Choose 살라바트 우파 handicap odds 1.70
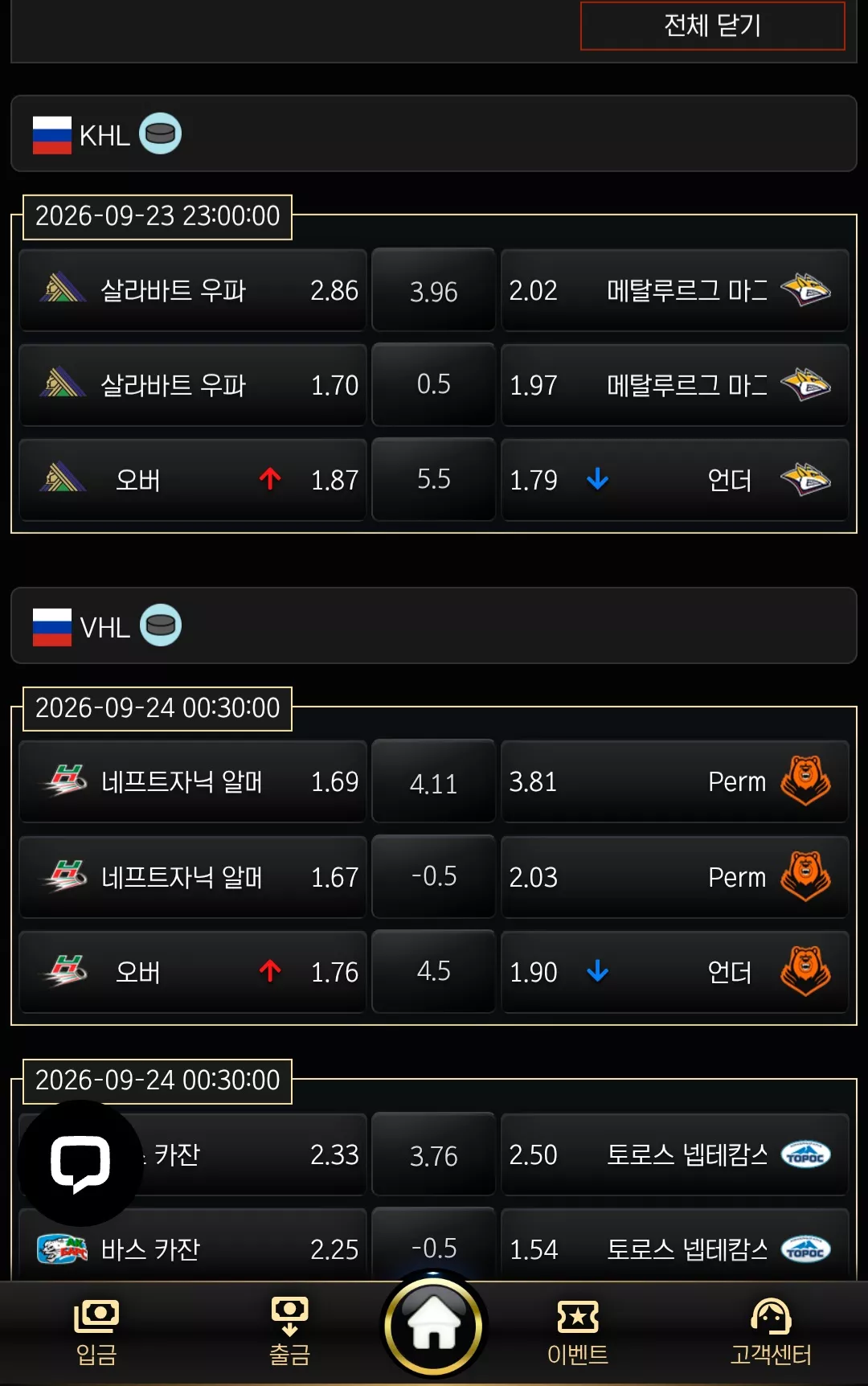 click(x=193, y=385)
